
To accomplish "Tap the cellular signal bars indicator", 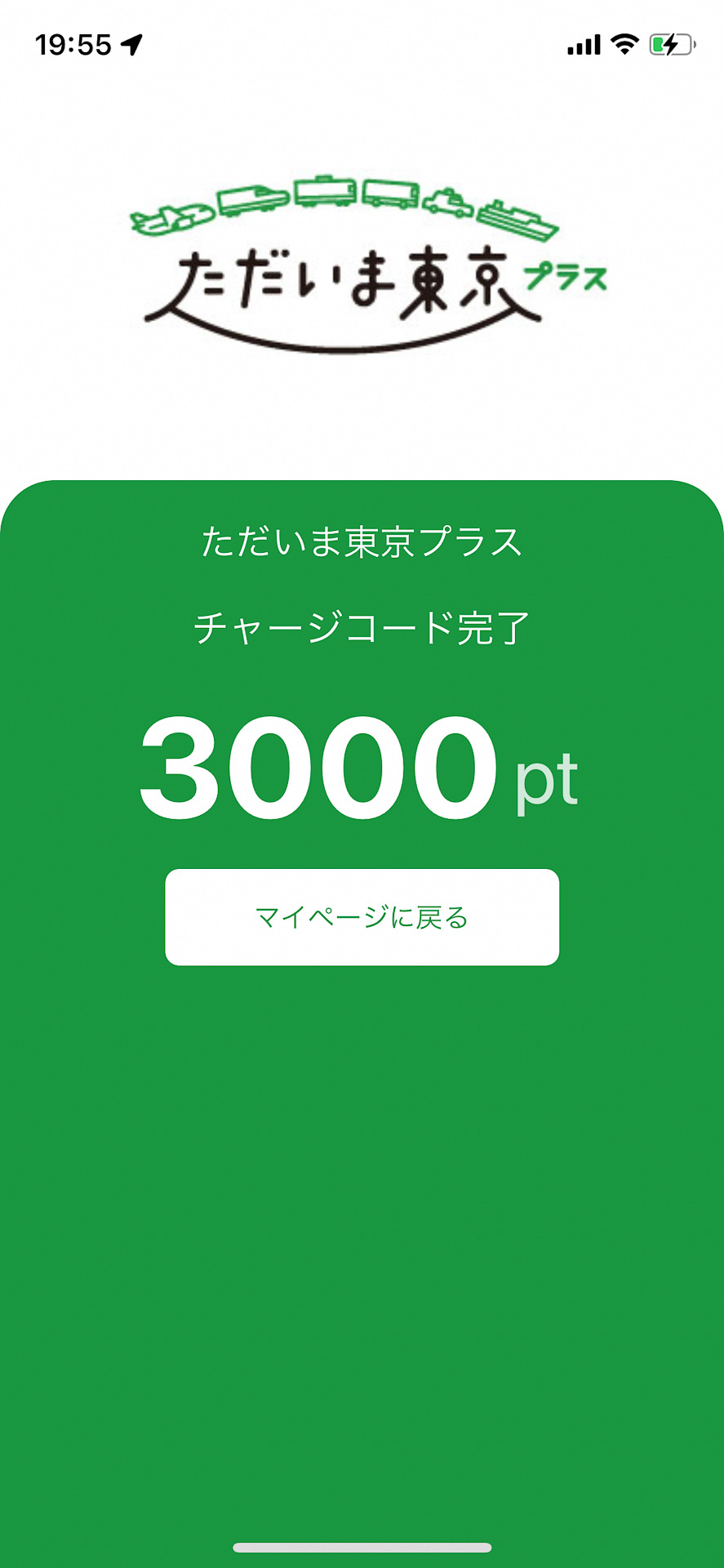I will coord(582,45).
